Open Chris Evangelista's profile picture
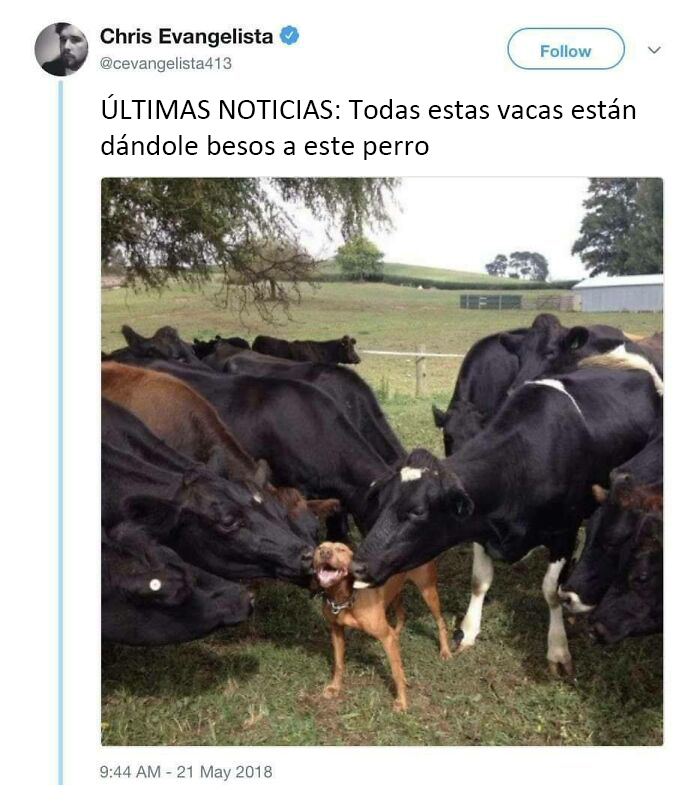 pos(61,49)
